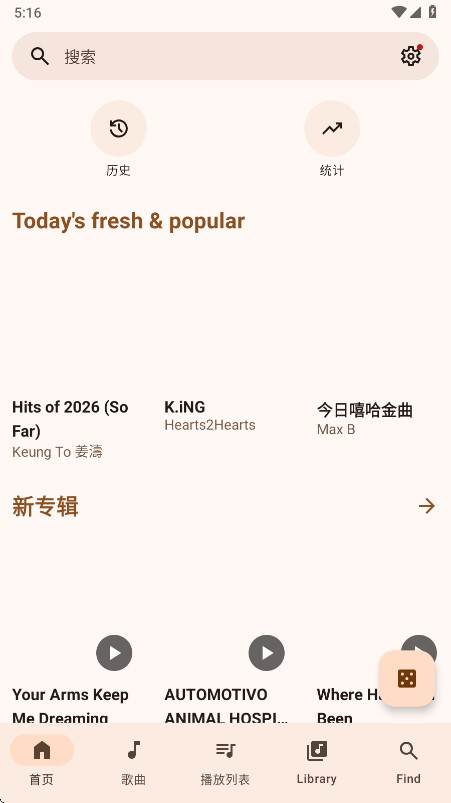Viewport: 451px width, 803px height.
Task: Open settings via the gear icon
Action: pyautogui.click(x=411, y=56)
